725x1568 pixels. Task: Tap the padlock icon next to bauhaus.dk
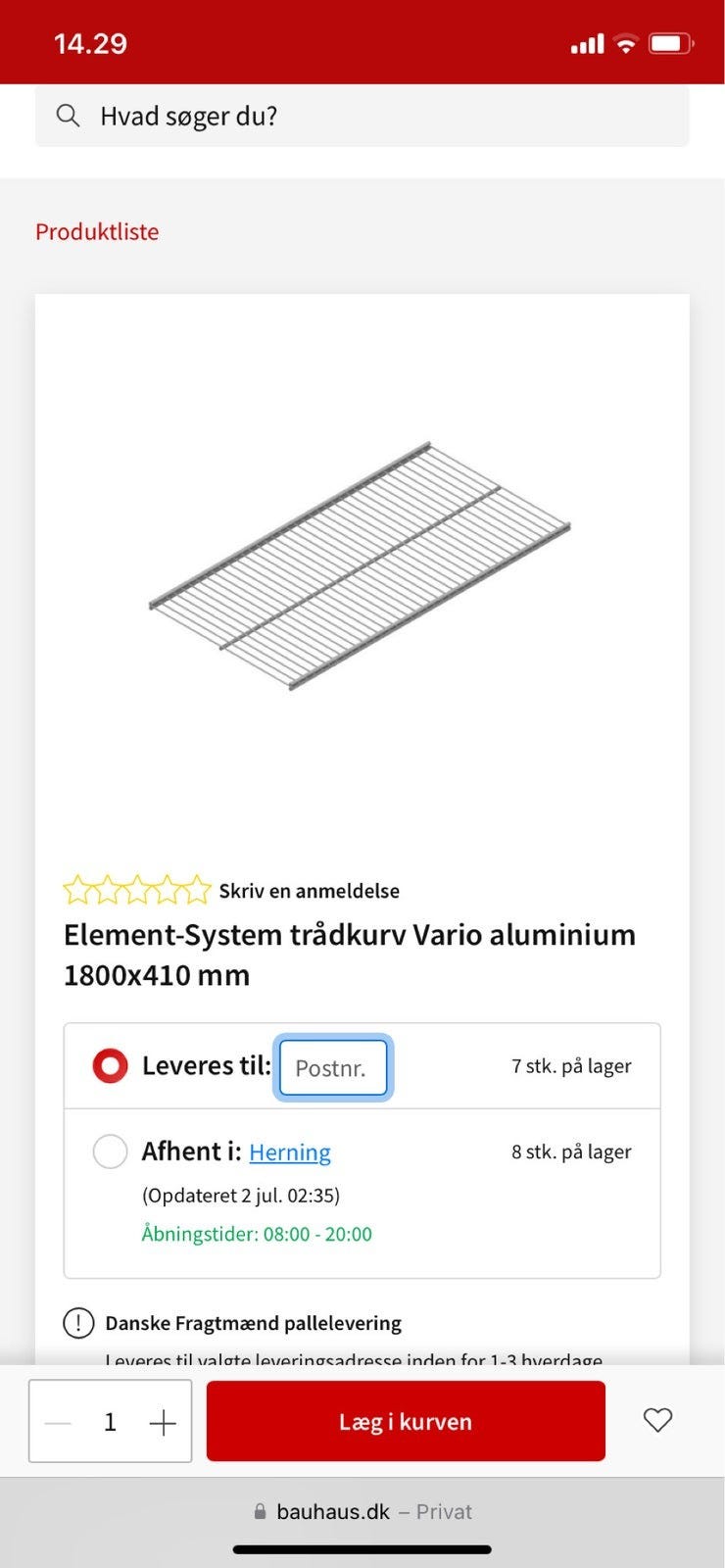(x=261, y=1511)
